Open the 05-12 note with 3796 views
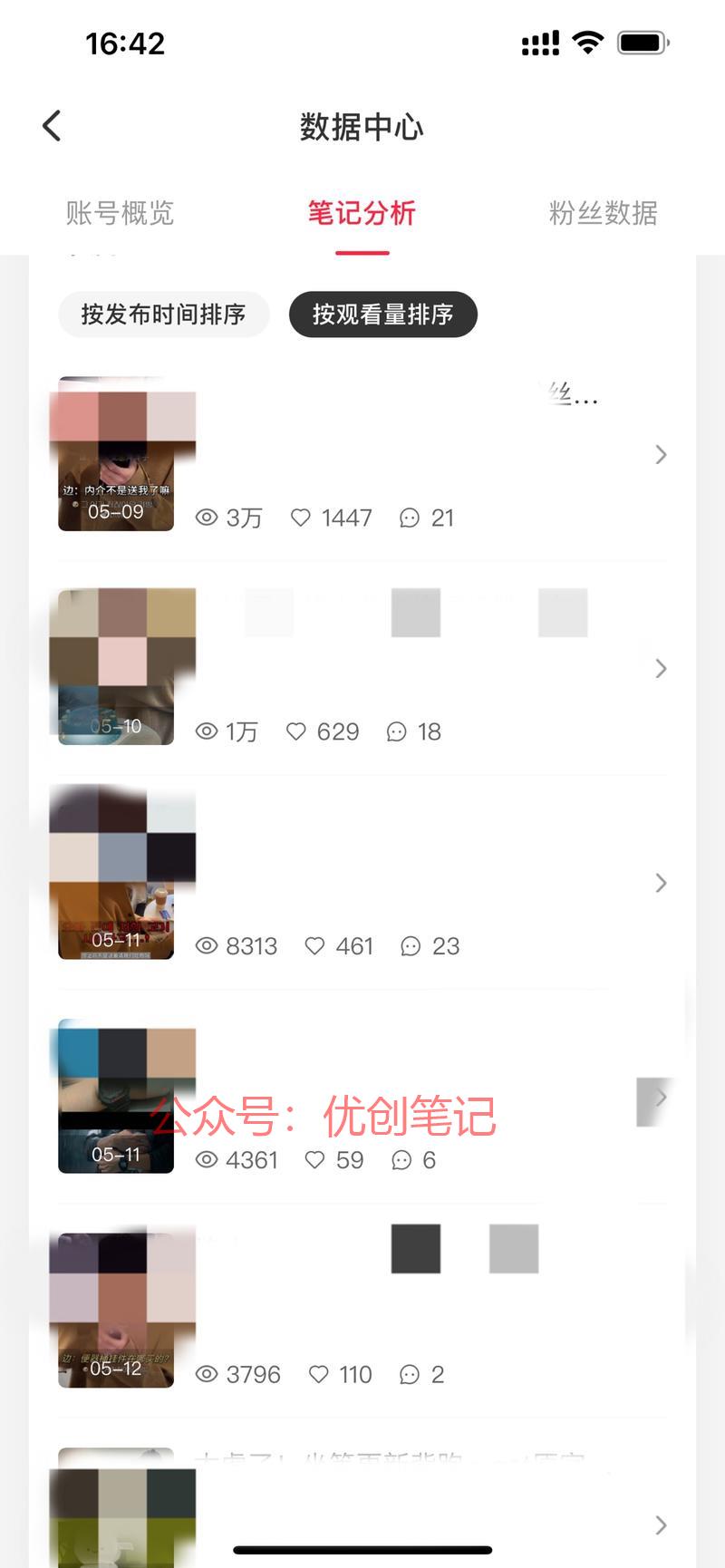This screenshot has height=1568, width=725. pos(362,1311)
